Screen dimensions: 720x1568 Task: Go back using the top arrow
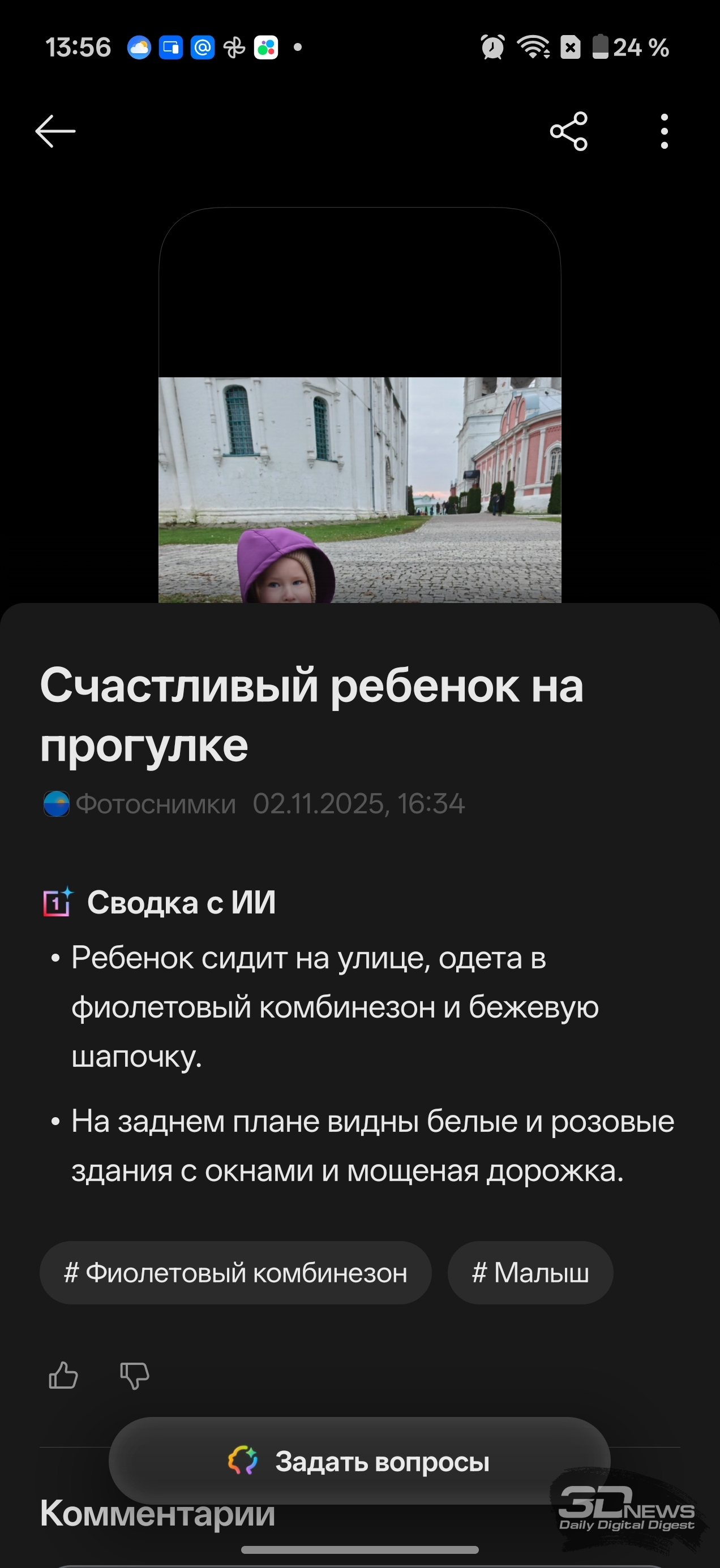pos(55,131)
